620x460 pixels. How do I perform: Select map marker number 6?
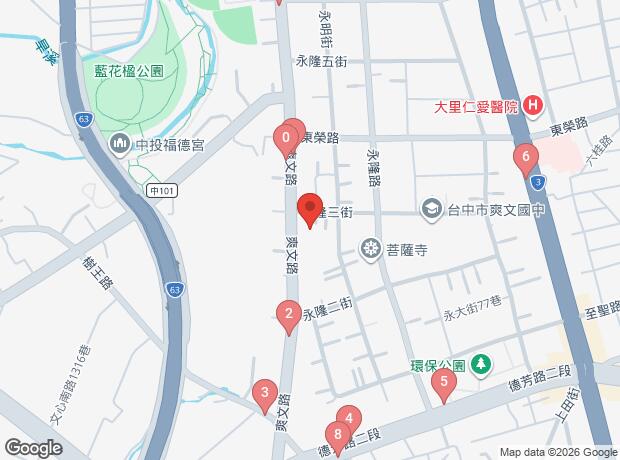tap(525, 157)
